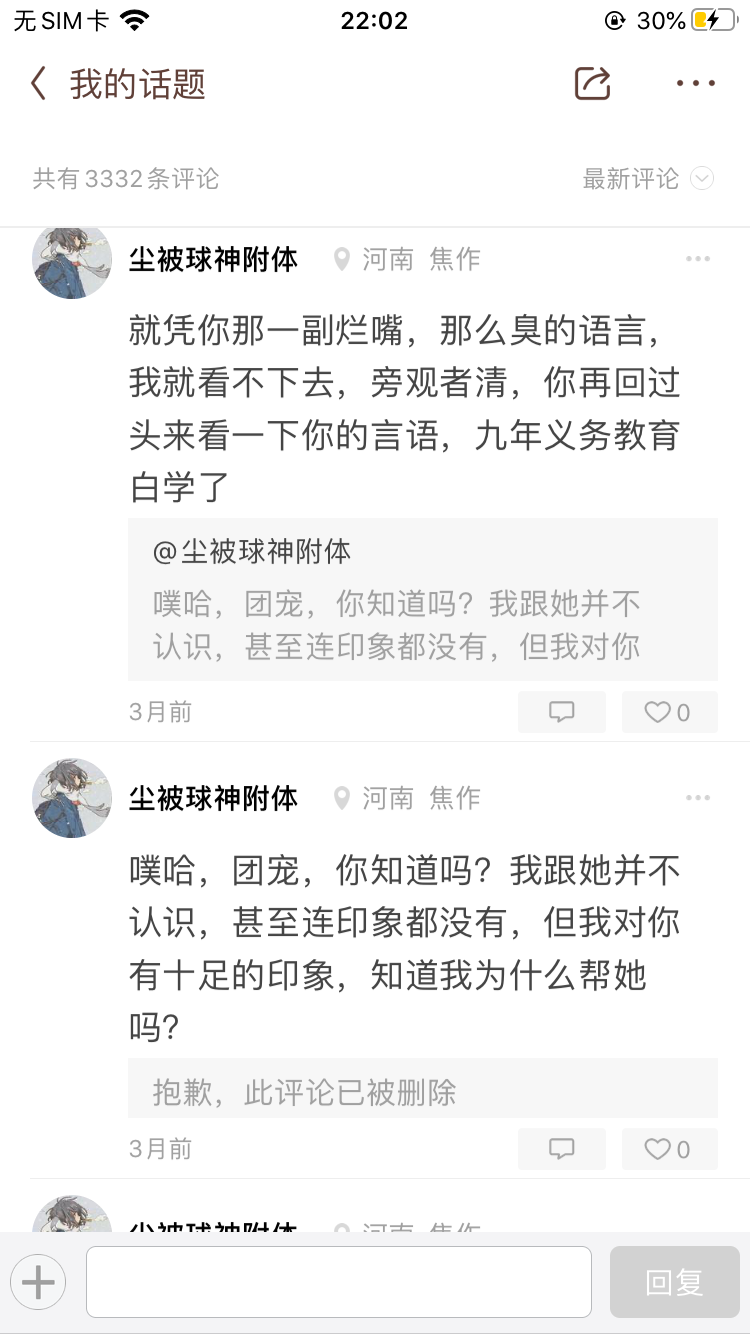This screenshot has height=1334, width=750.
Task: Reply to the 就凭你那一副烂嘴 comment
Action: pyautogui.click(x=562, y=712)
